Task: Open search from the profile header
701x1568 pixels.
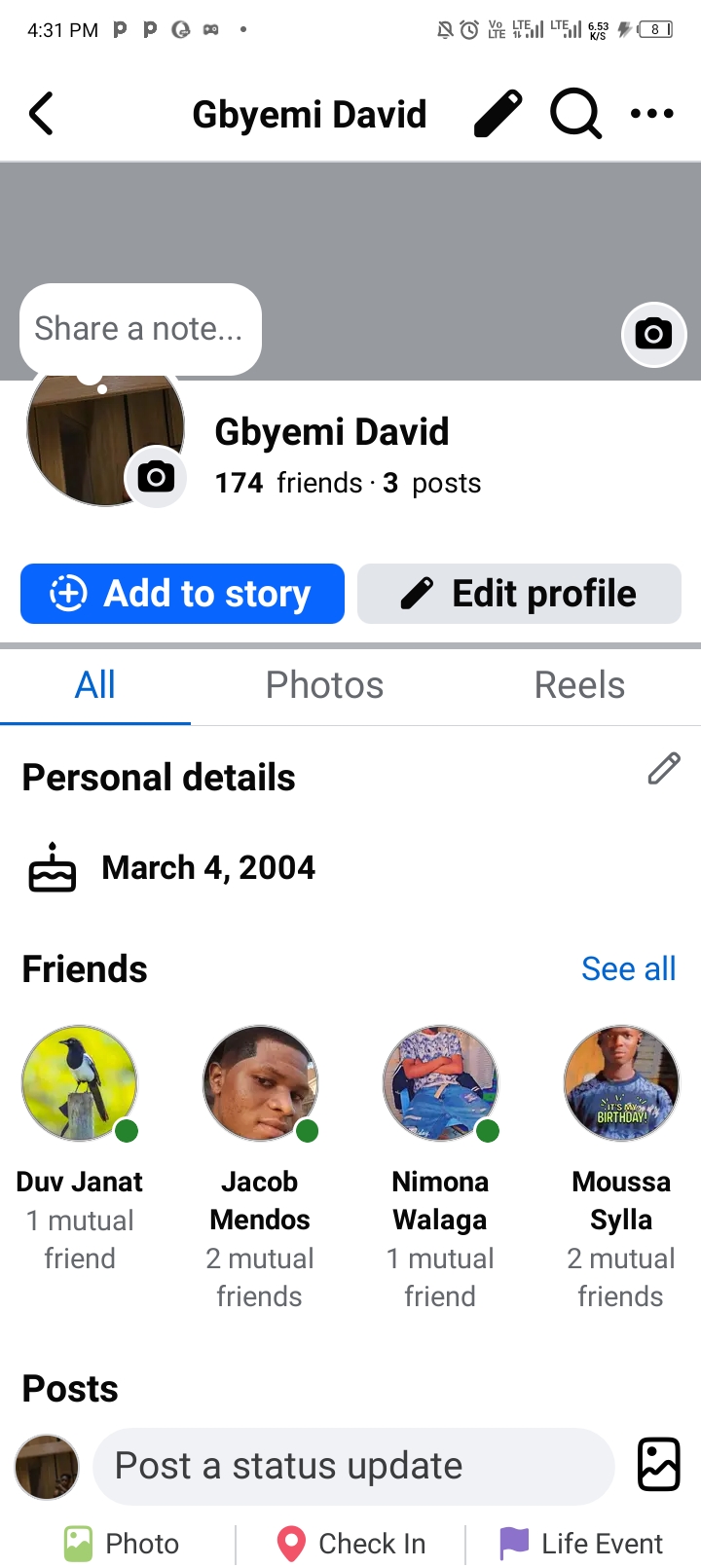Action: [575, 114]
